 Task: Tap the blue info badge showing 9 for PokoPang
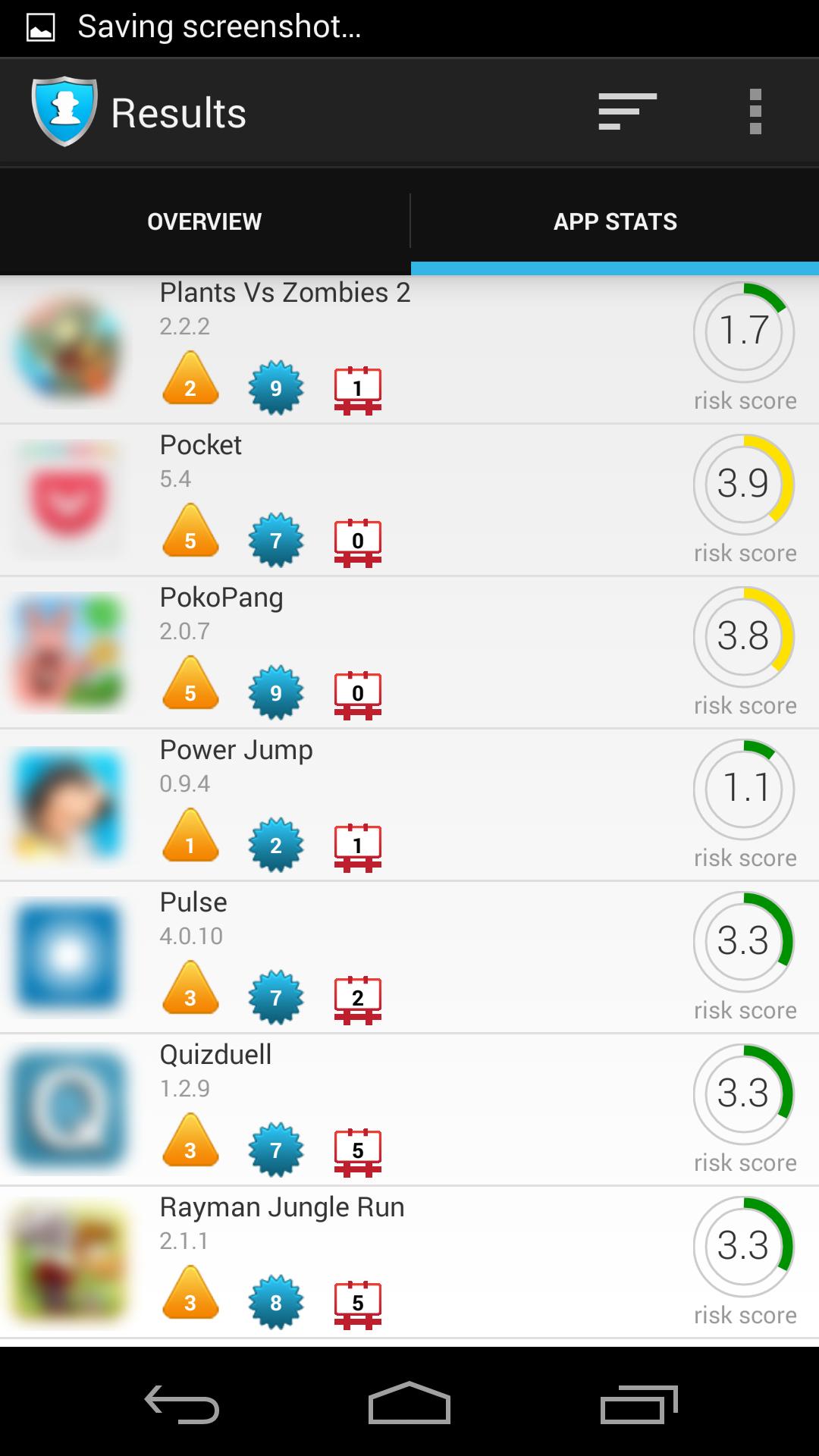click(276, 692)
